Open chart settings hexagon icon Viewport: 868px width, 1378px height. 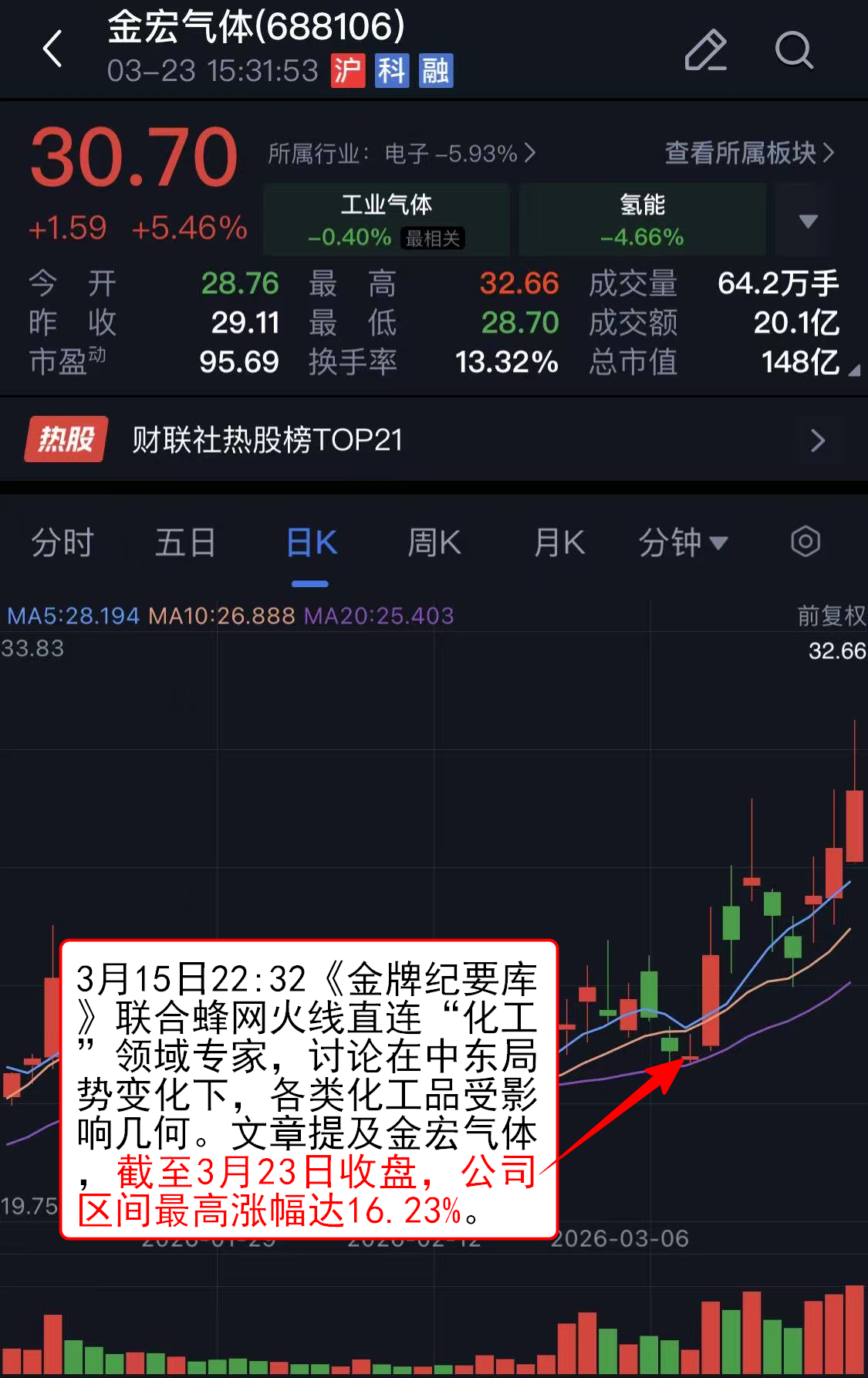click(805, 542)
